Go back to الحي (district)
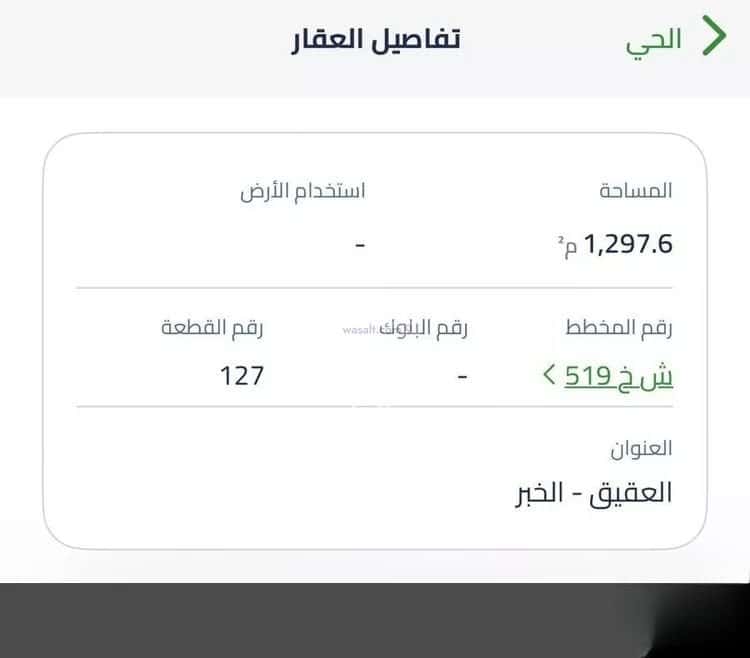Screen dimensions: 750x658 (x=675, y=38)
